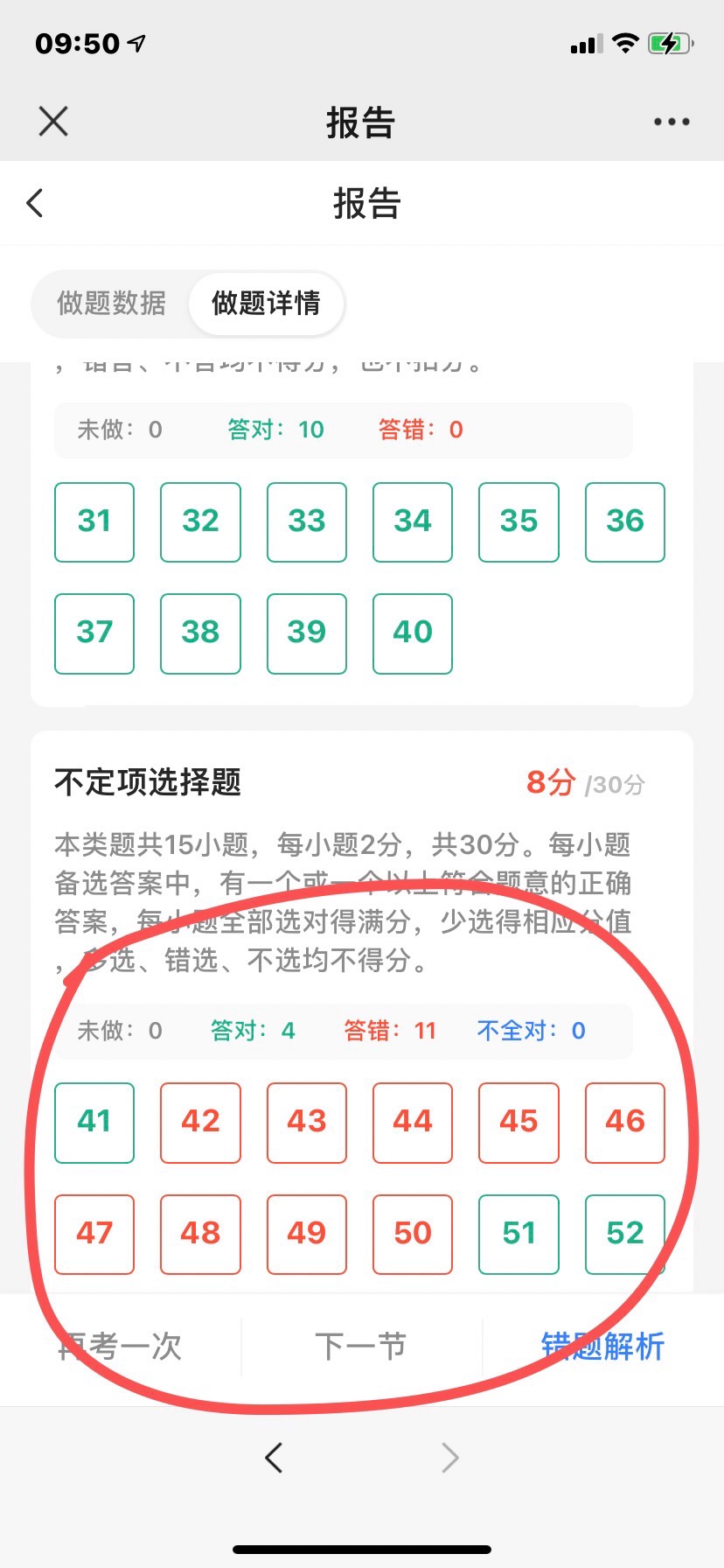Open correct question 41
The height and width of the screenshot is (1568, 724).
coord(94,1123)
